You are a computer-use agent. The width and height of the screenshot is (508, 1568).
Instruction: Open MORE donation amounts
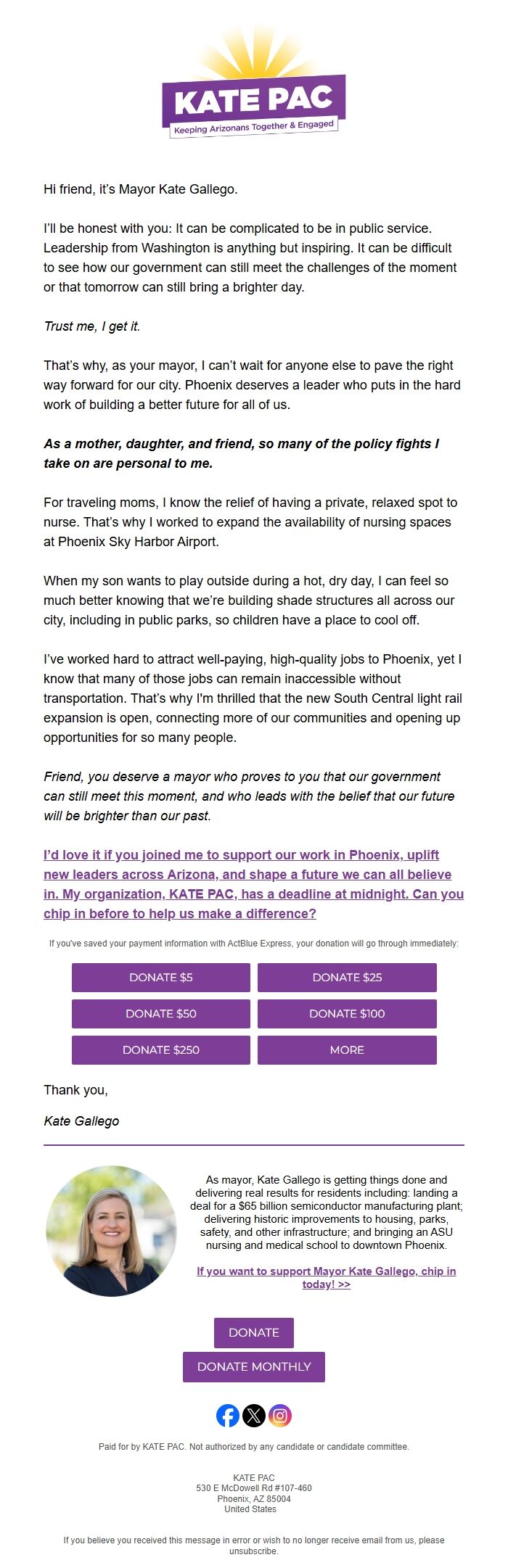347,1049
